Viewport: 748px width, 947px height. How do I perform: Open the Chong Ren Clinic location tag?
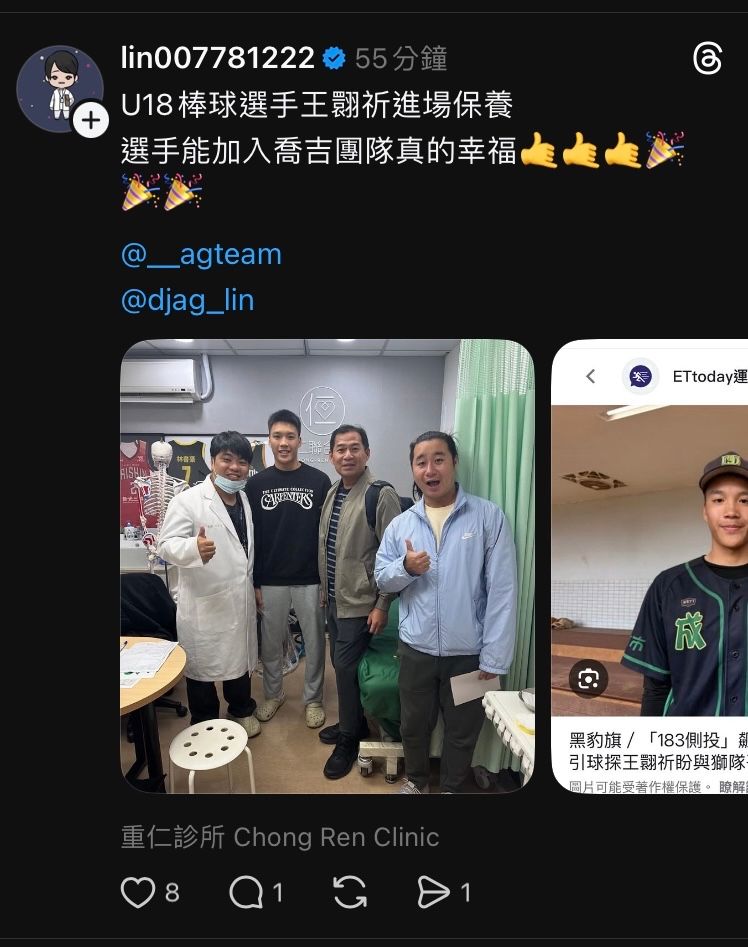click(280, 837)
